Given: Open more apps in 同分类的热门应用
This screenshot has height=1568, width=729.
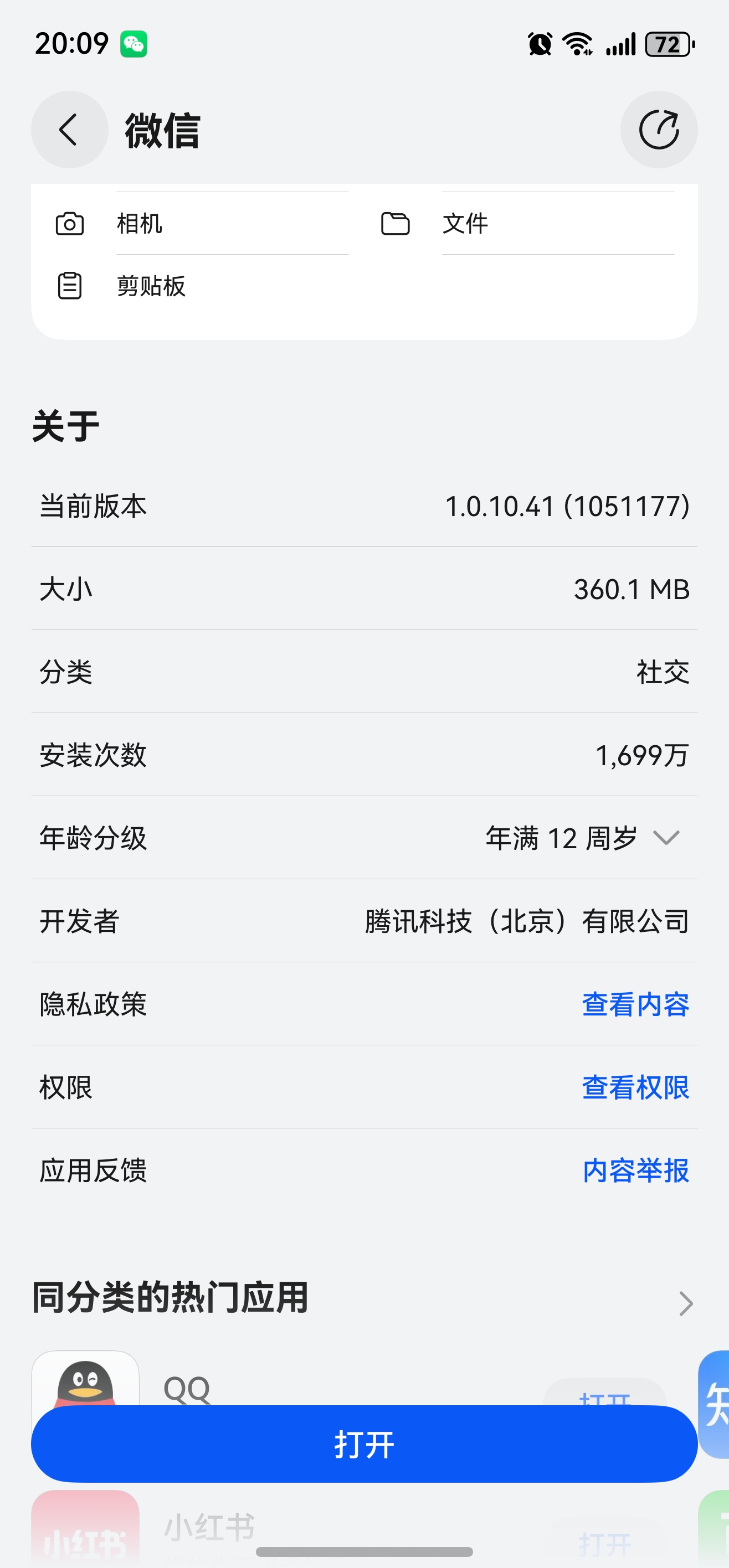Looking at the screenshot, I should tap(685, 1303).
